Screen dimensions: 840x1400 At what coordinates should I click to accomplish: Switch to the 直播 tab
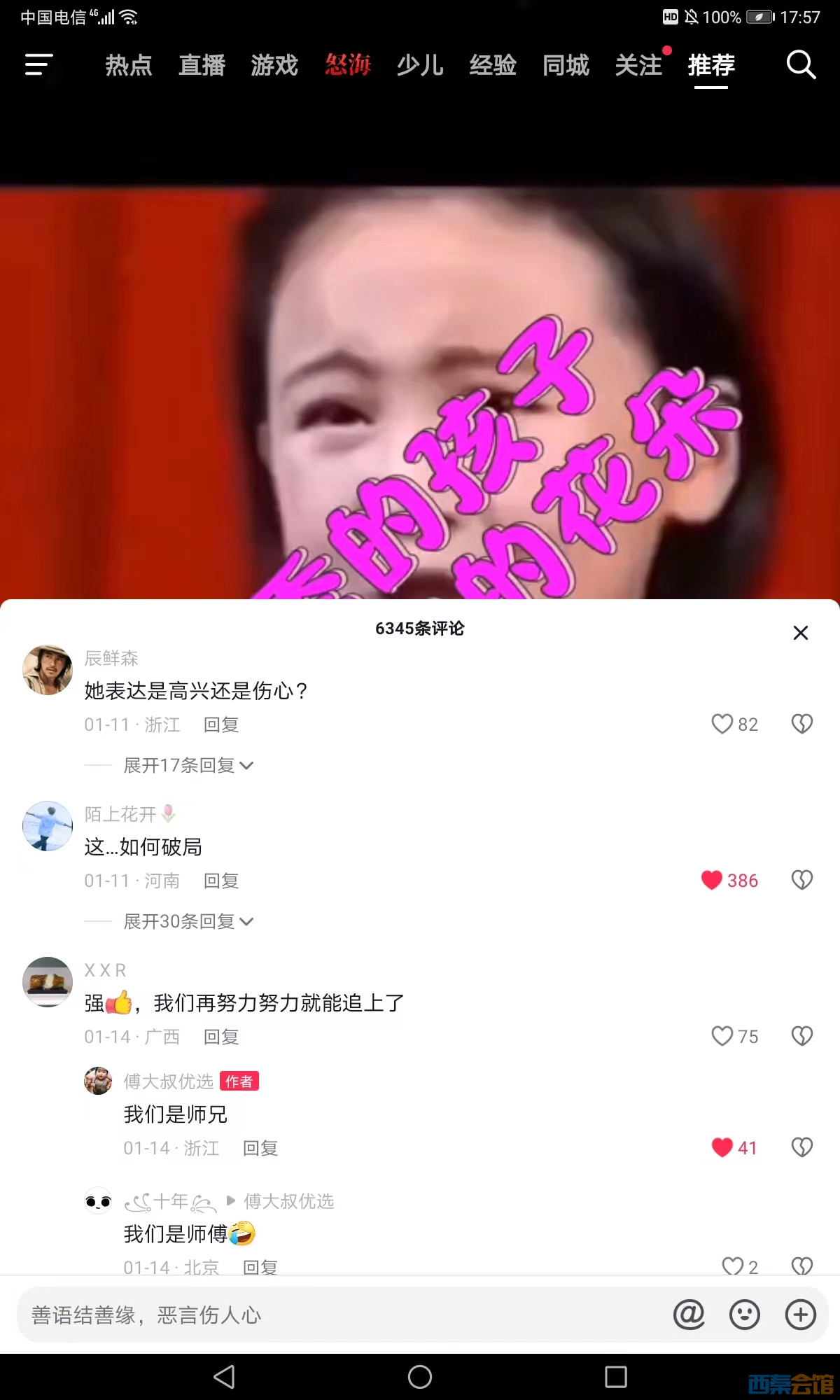coord(202,66)
